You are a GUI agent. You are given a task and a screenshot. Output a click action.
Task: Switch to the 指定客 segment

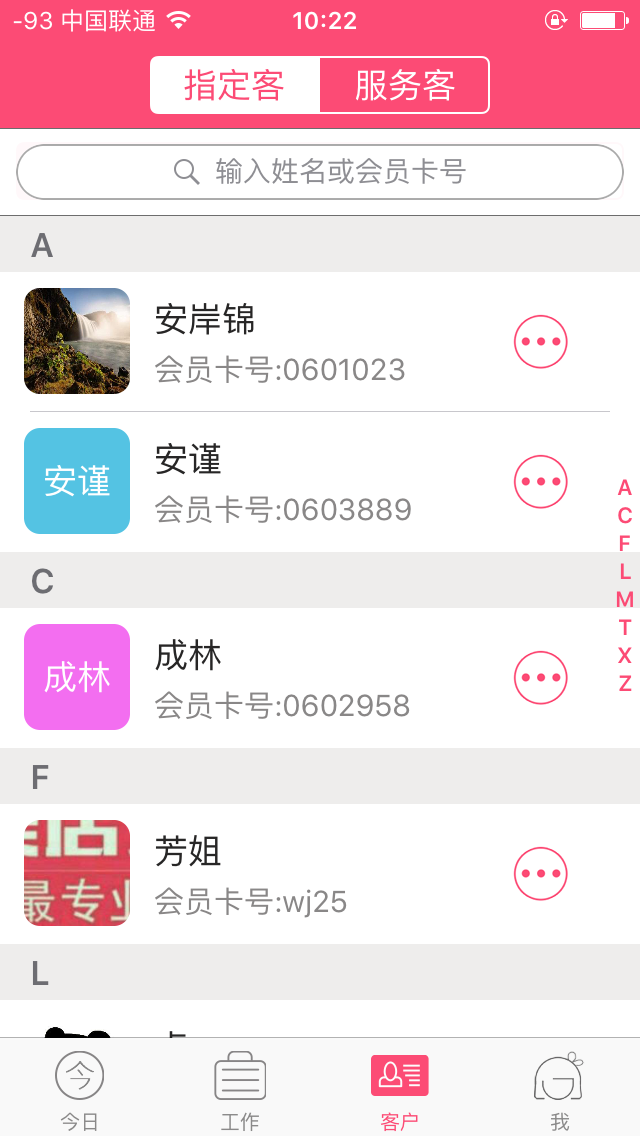tap(235, 86)
